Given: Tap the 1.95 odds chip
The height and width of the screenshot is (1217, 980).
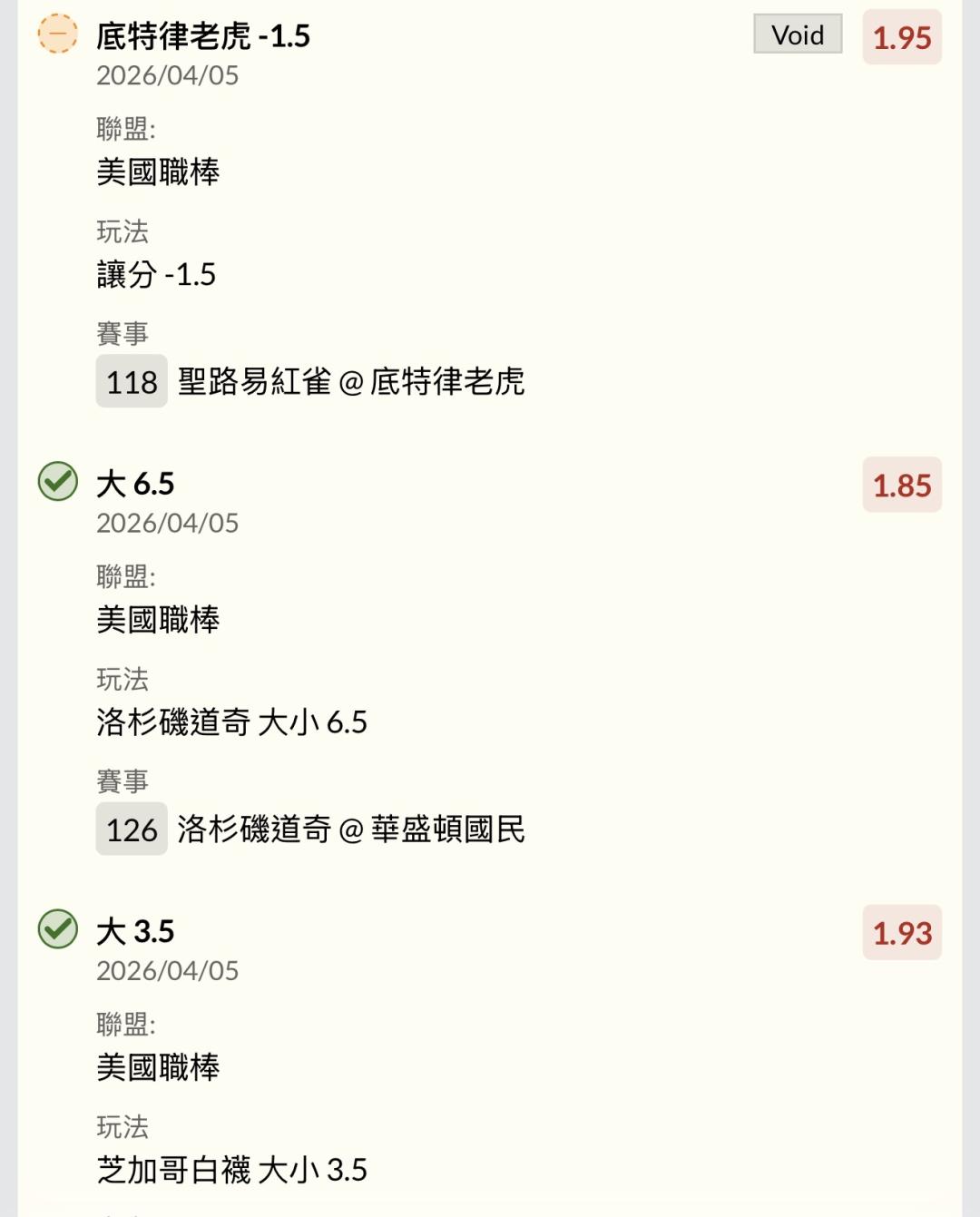Looking at the screenshot, I should [x=902, y=37].
